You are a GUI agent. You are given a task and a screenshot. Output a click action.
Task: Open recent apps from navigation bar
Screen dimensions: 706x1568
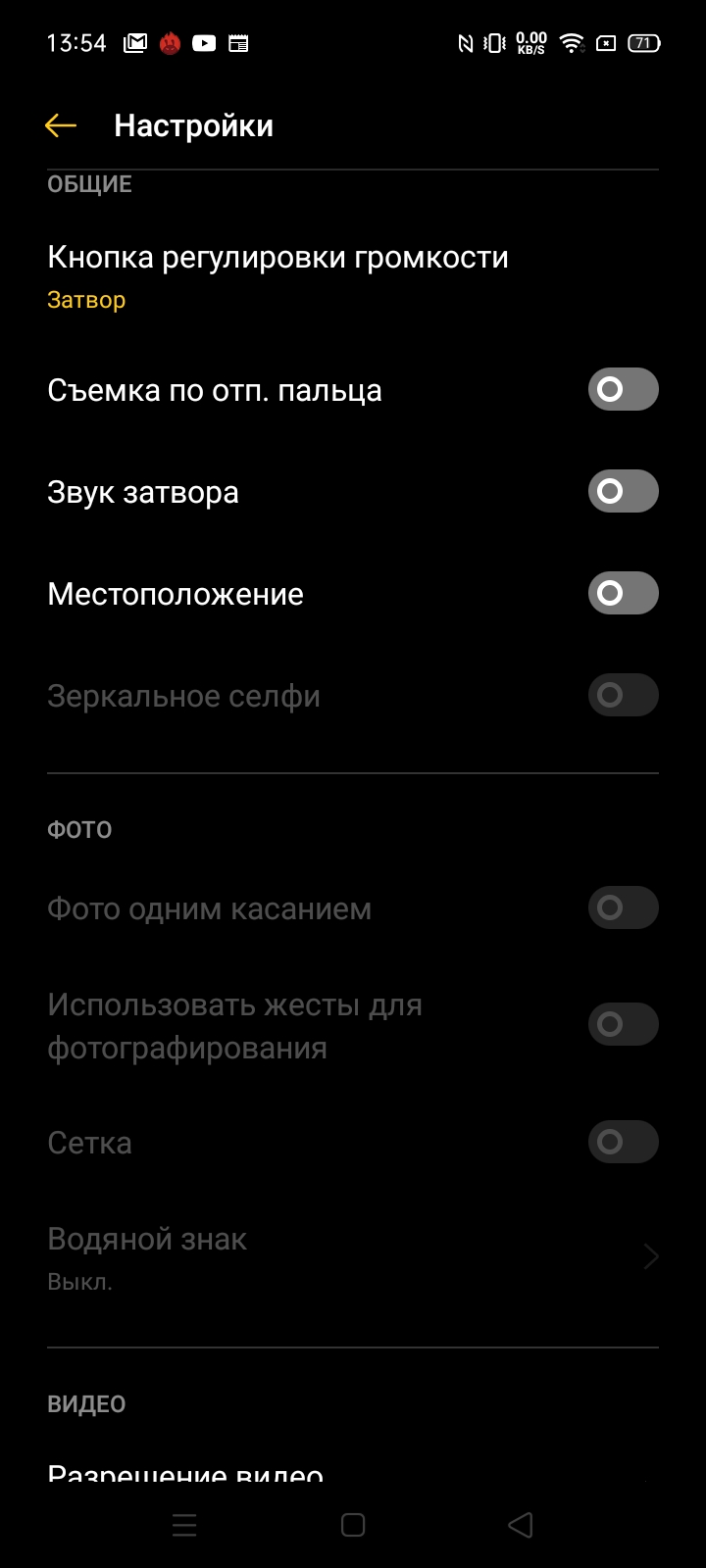(x=184, y=1525)
